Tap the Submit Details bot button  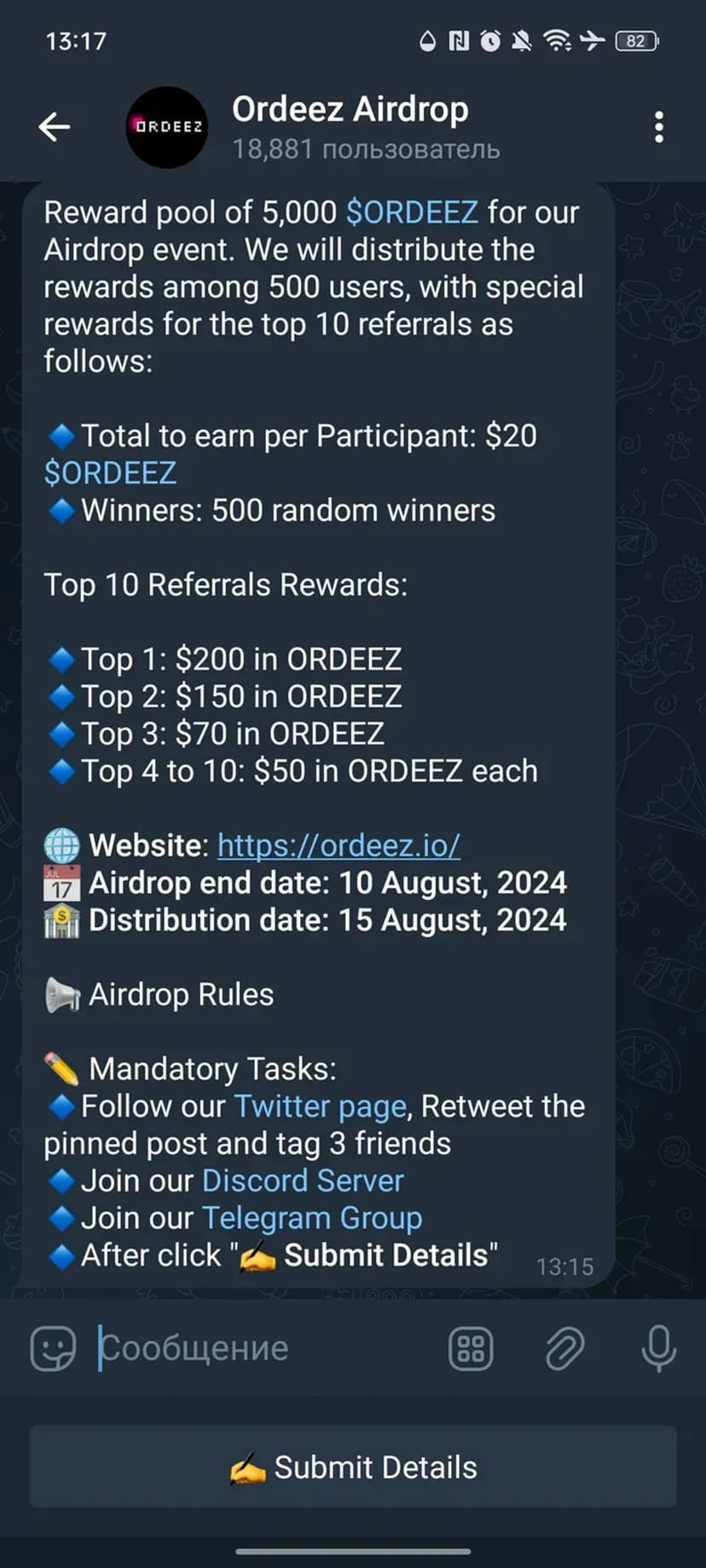(353, 1467)
